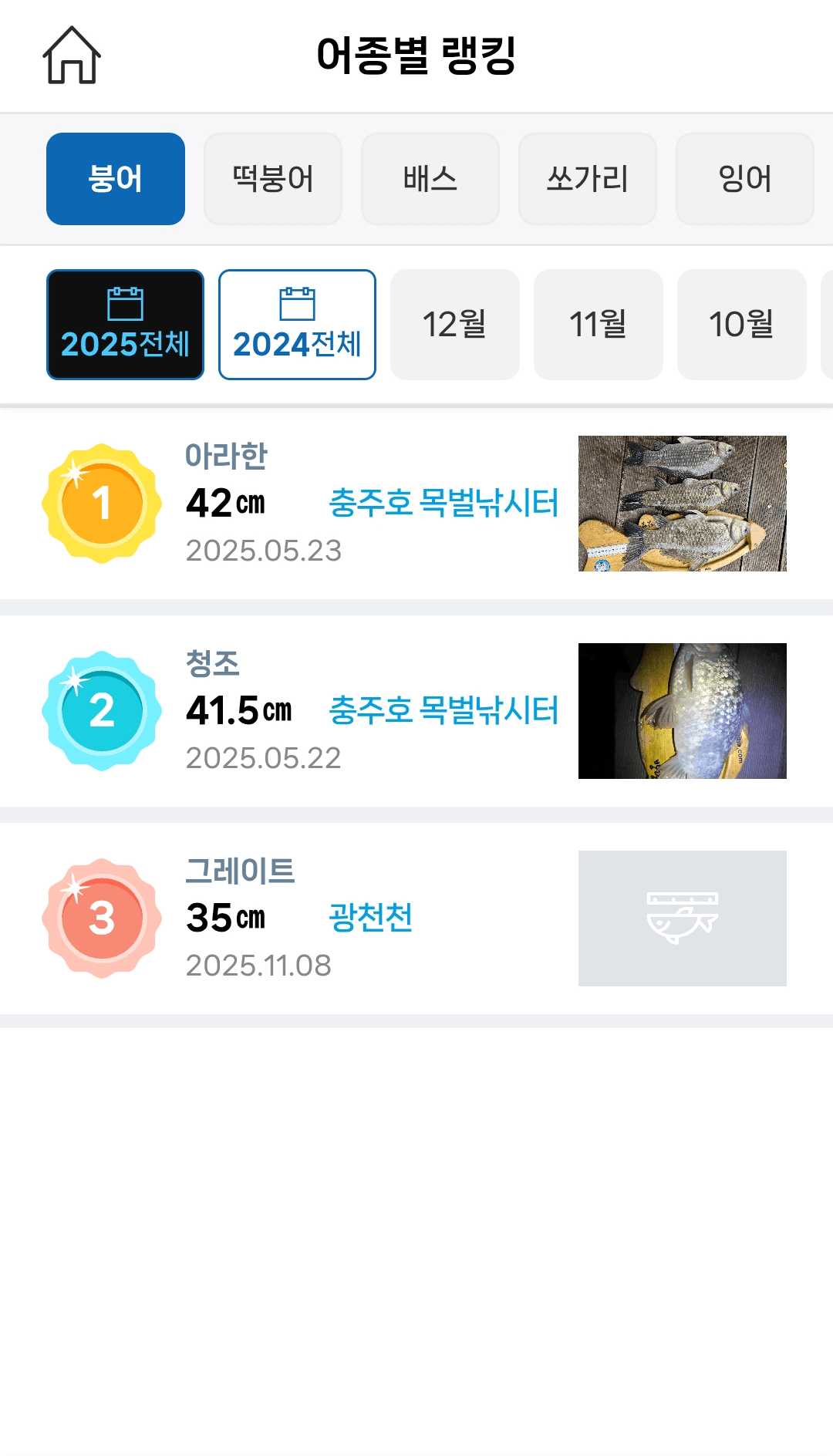View 아라한's 42cm catch photo
This screenshot has width=833, height=1456.
point(683,504)
